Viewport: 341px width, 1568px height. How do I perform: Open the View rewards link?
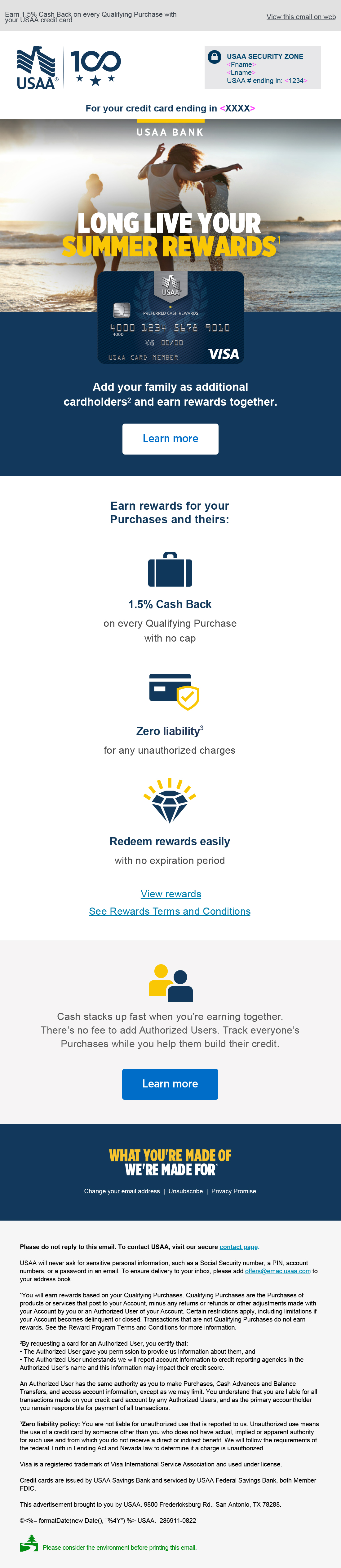click(170, 894)
